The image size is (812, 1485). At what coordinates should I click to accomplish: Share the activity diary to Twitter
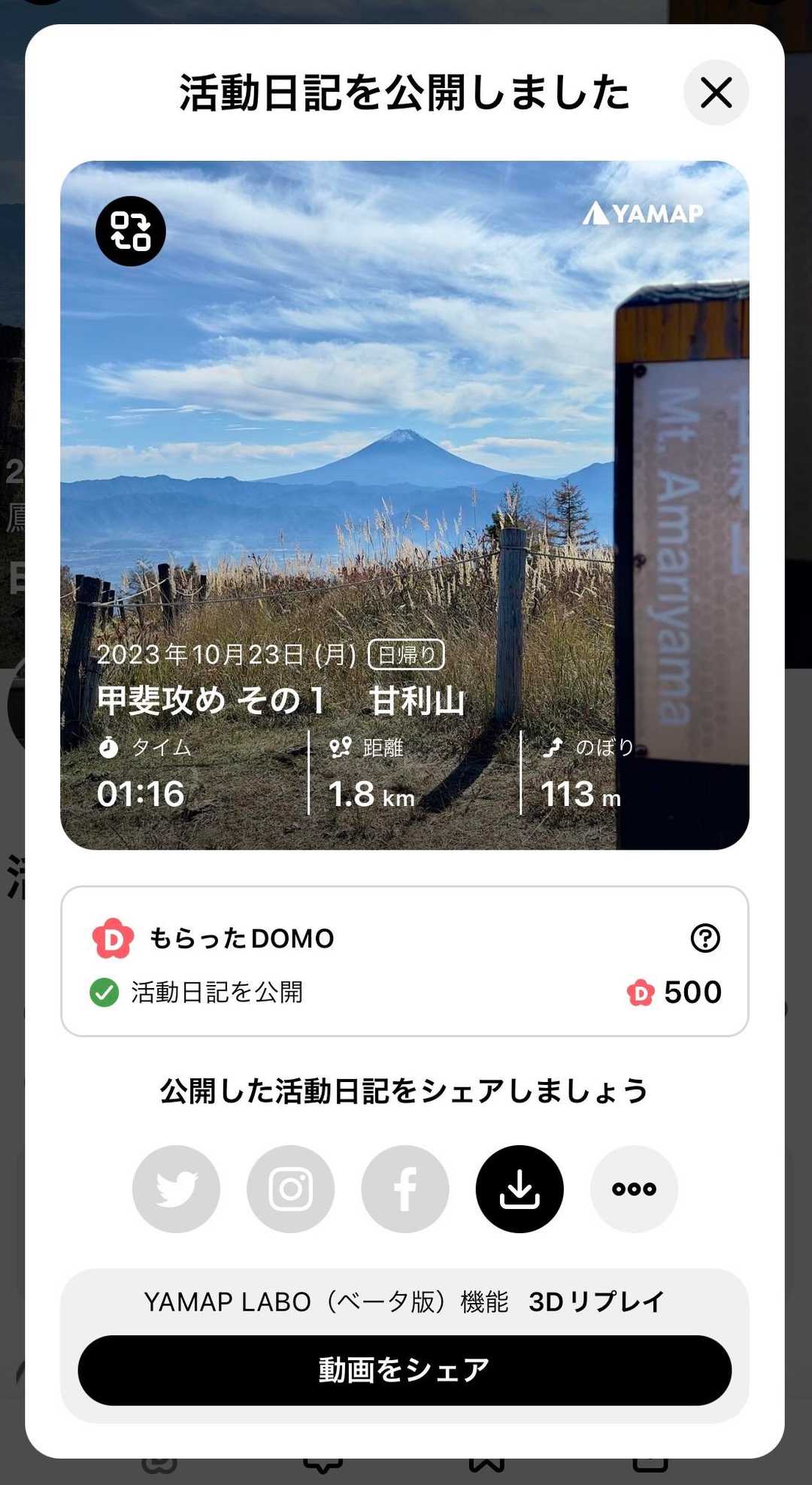point(176,1189)
